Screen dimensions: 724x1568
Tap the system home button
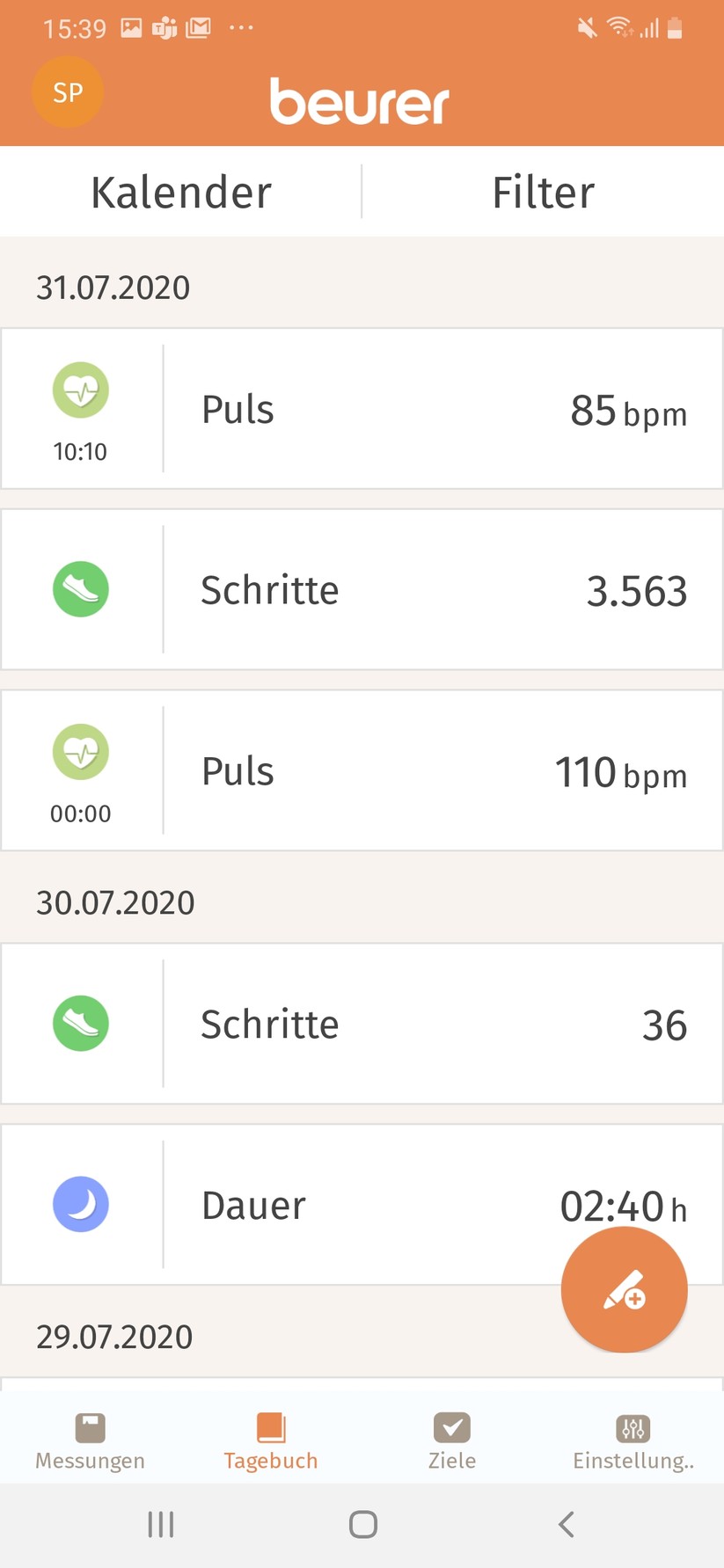pos(362,1524)
